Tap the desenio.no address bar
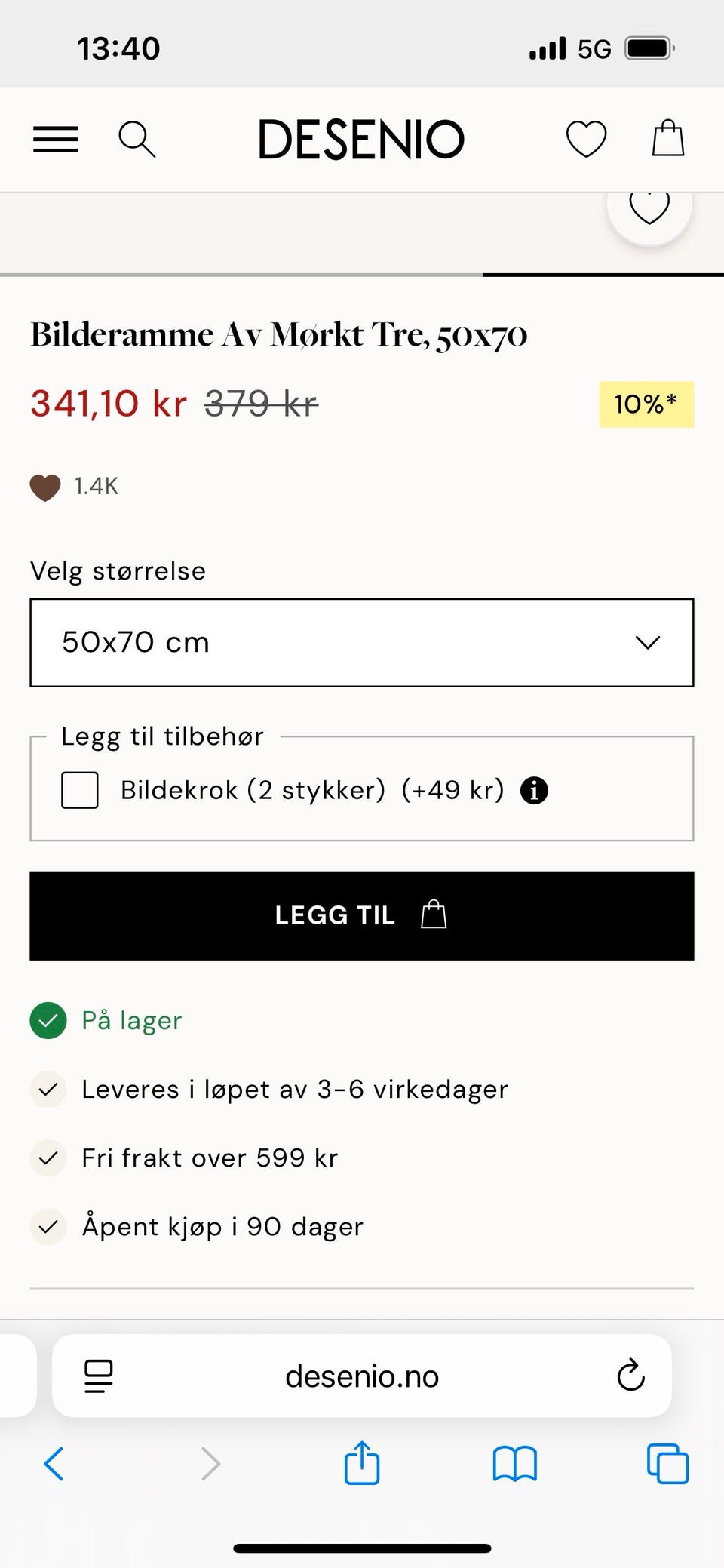 pyautogui.click(x=362, y=1376)
